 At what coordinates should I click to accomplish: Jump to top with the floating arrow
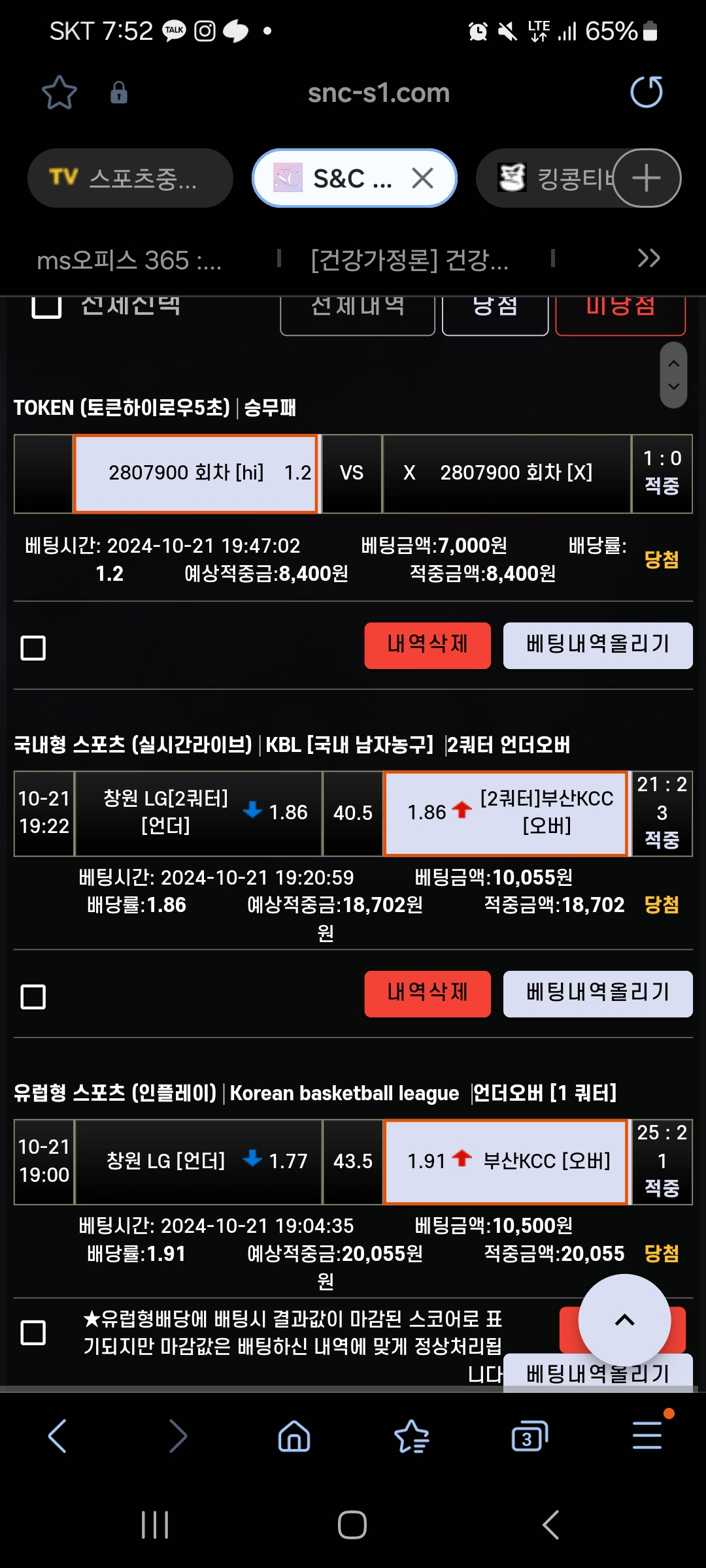pyautogui.click(x=624, y=1320)
